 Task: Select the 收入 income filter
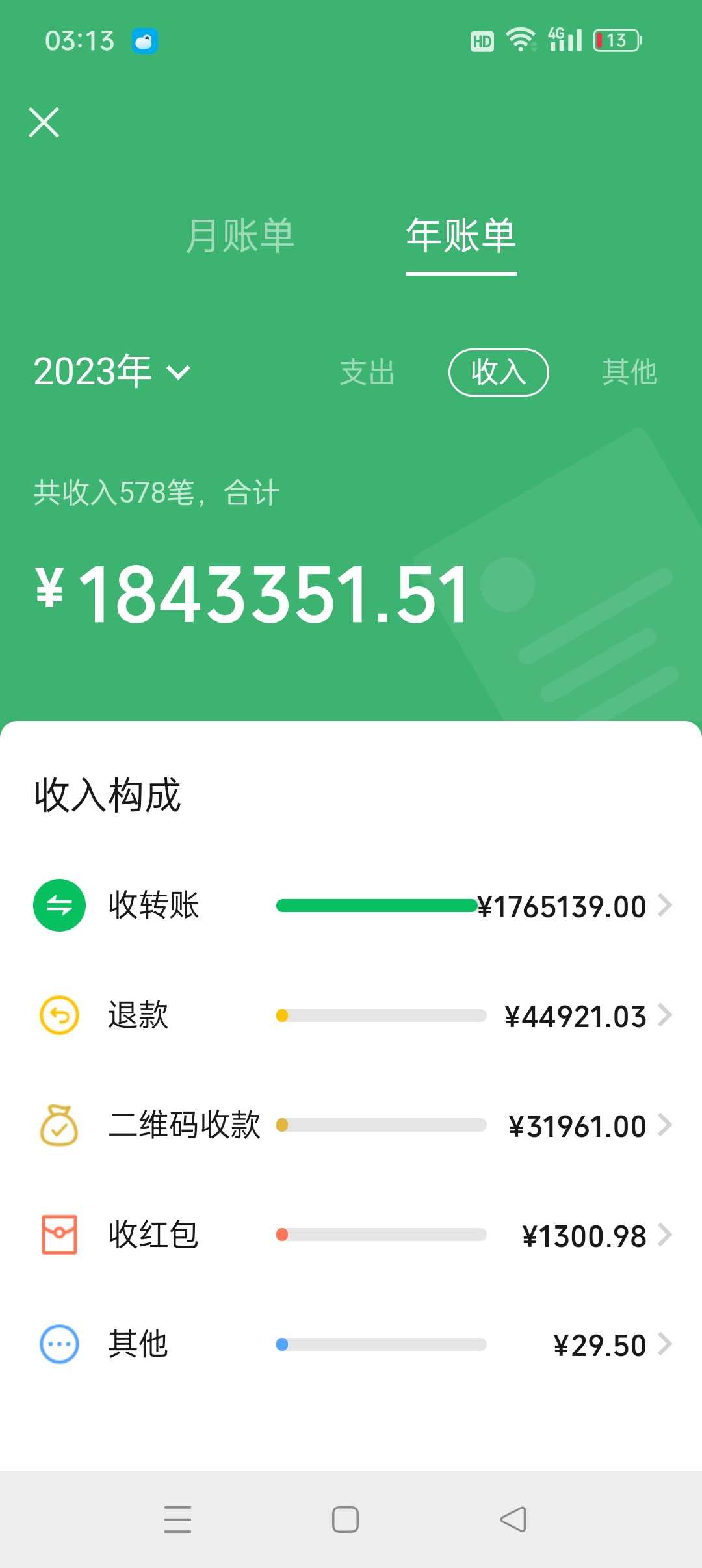click(x=499, y=372)
